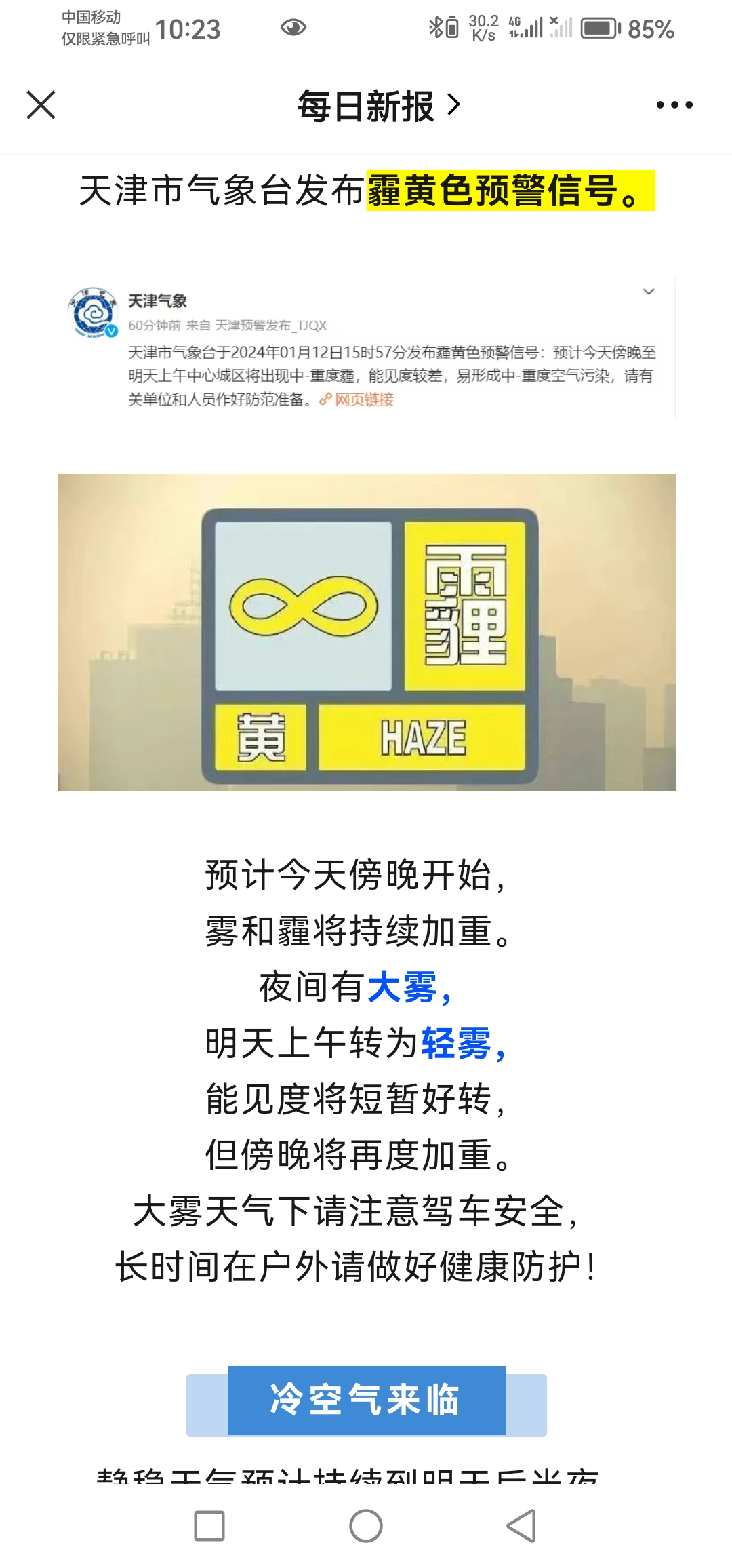The height and width of the screenshot is (1568, 732).
Task: View the haze yellow warning image
Action: 367,632
